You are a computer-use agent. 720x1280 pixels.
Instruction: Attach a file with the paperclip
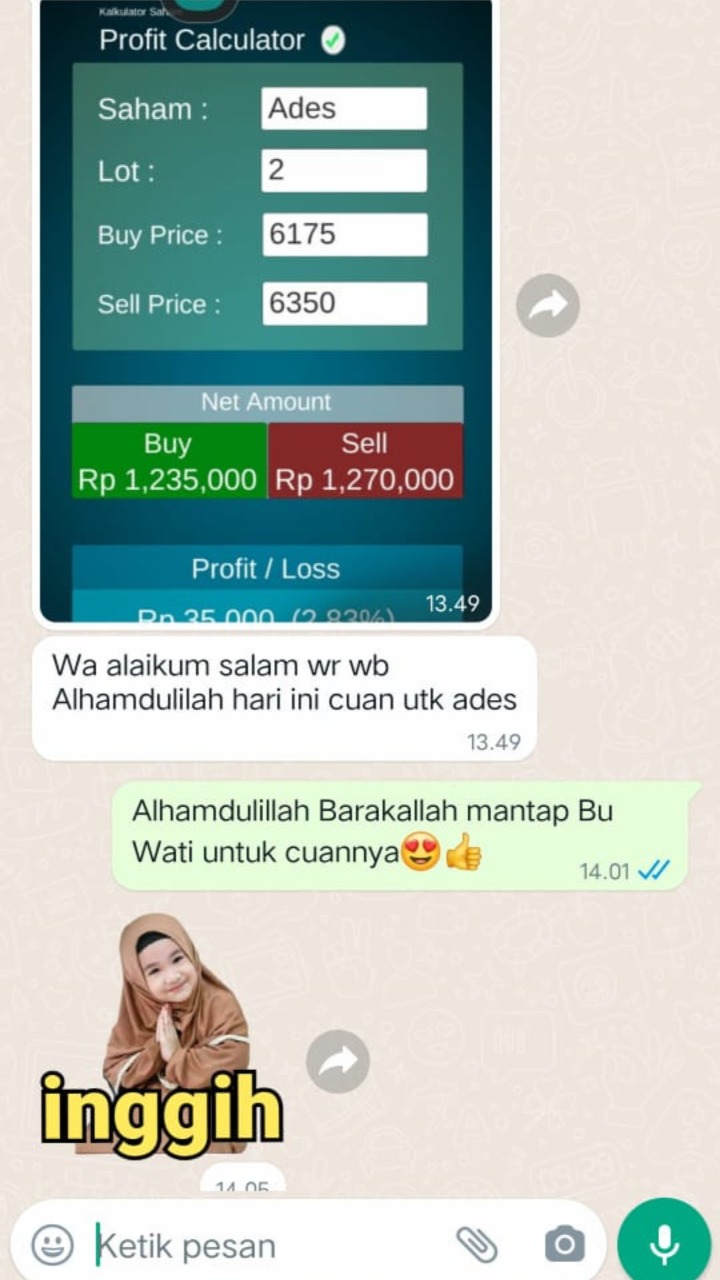tap(477, 1245)
